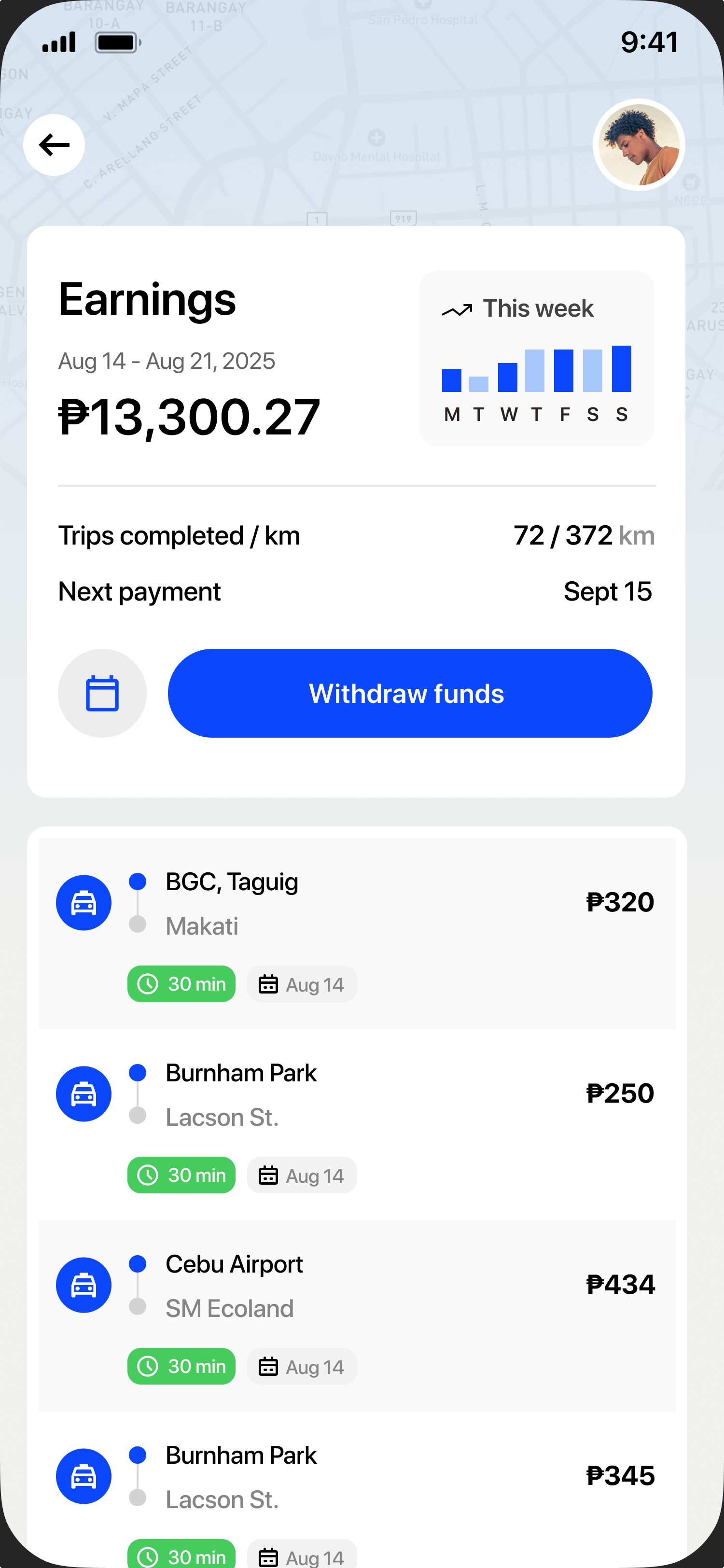
Task: Open the ₱345 Burnham Park trip
Action: click(x=357, y=1490)
